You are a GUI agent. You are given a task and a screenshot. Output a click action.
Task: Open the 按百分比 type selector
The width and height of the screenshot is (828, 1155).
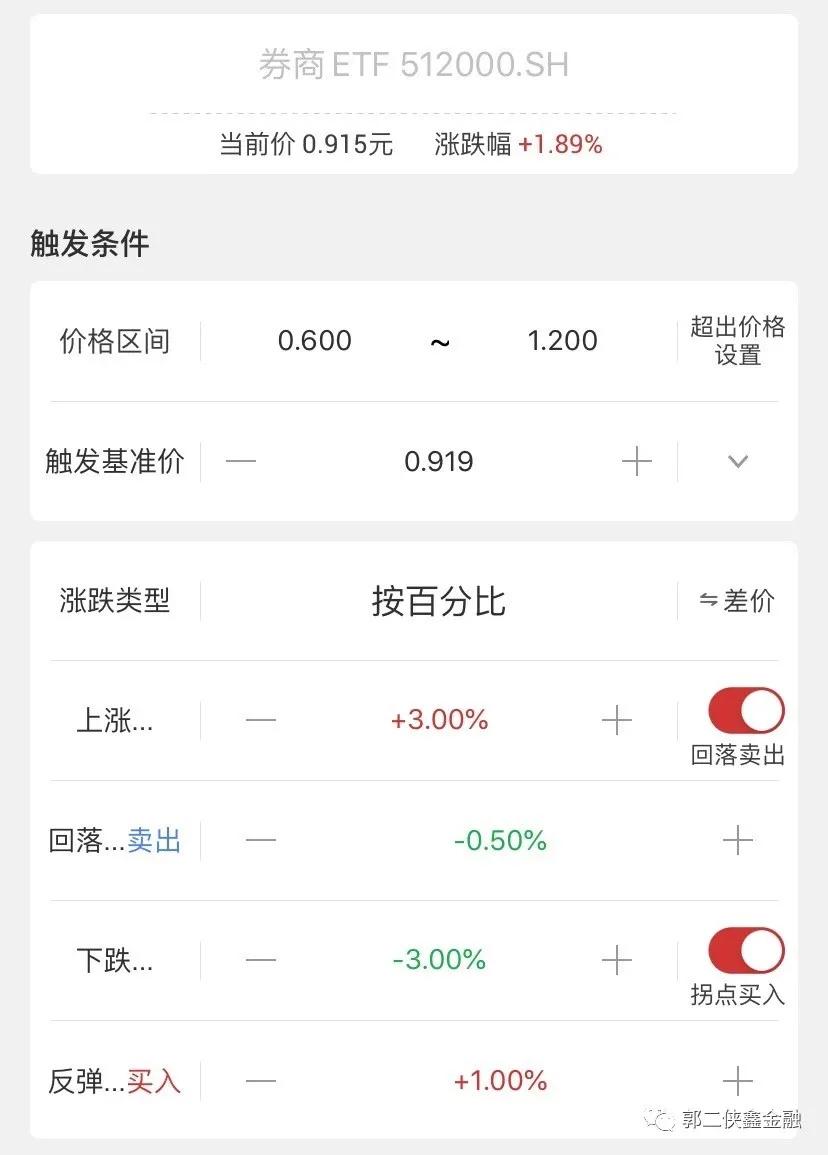(x=437, y=600)
